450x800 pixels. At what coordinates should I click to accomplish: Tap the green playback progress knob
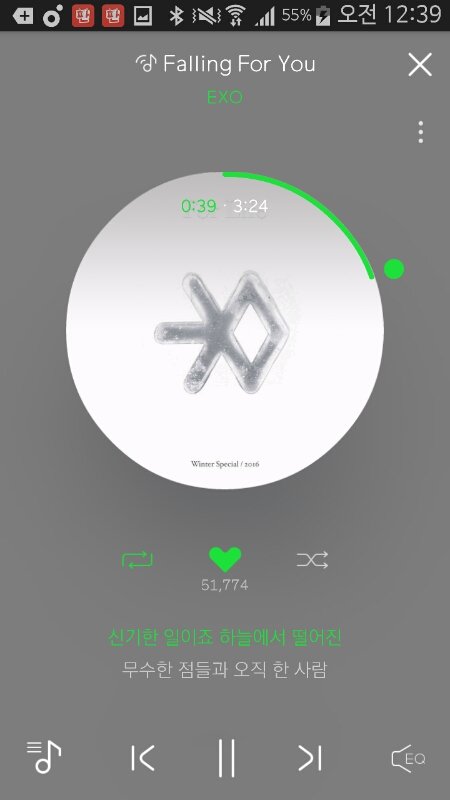click(394, 269)
